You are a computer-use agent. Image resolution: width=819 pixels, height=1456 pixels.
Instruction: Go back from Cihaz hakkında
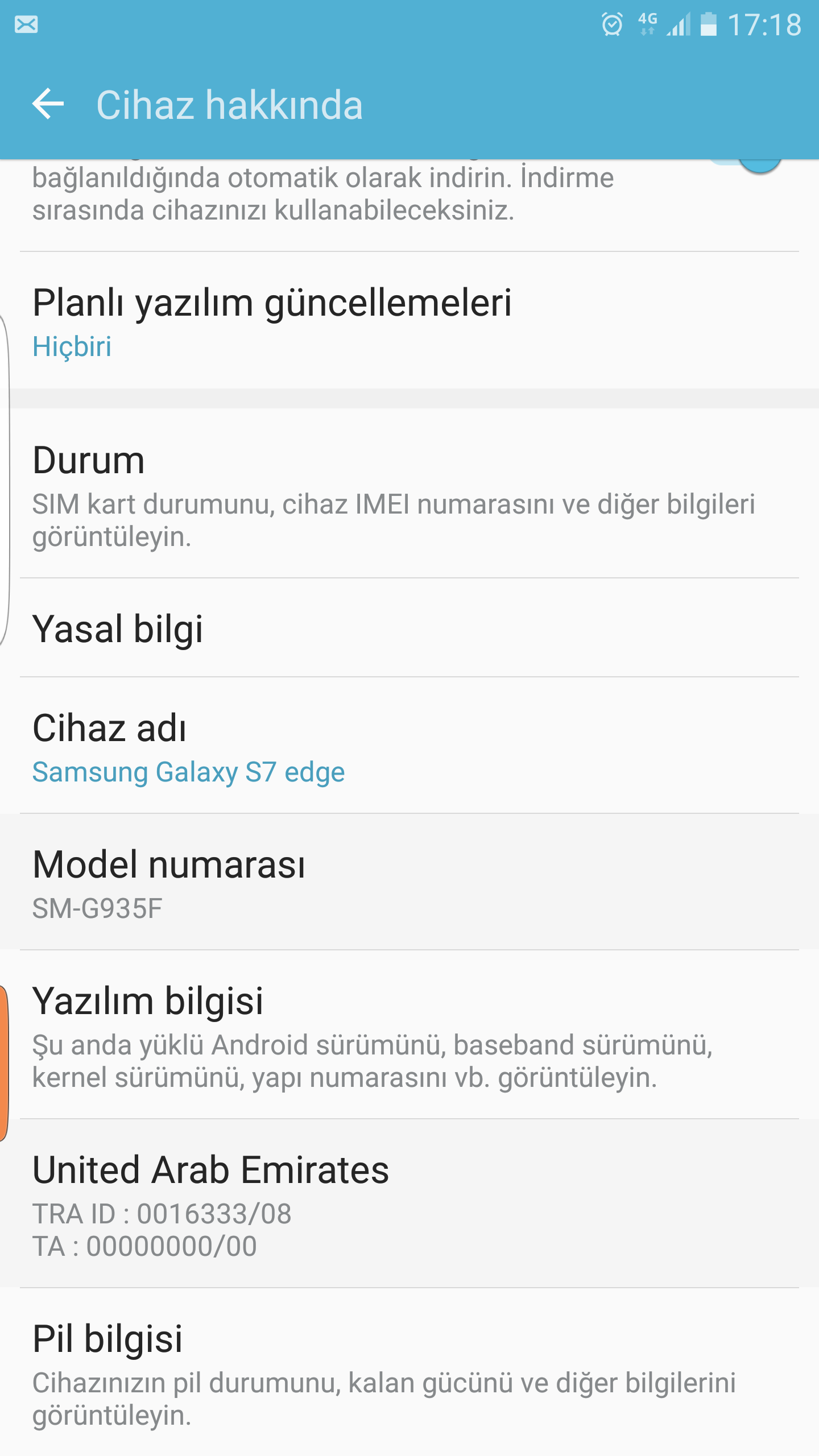pyautogui.click(x=48, y=105)
